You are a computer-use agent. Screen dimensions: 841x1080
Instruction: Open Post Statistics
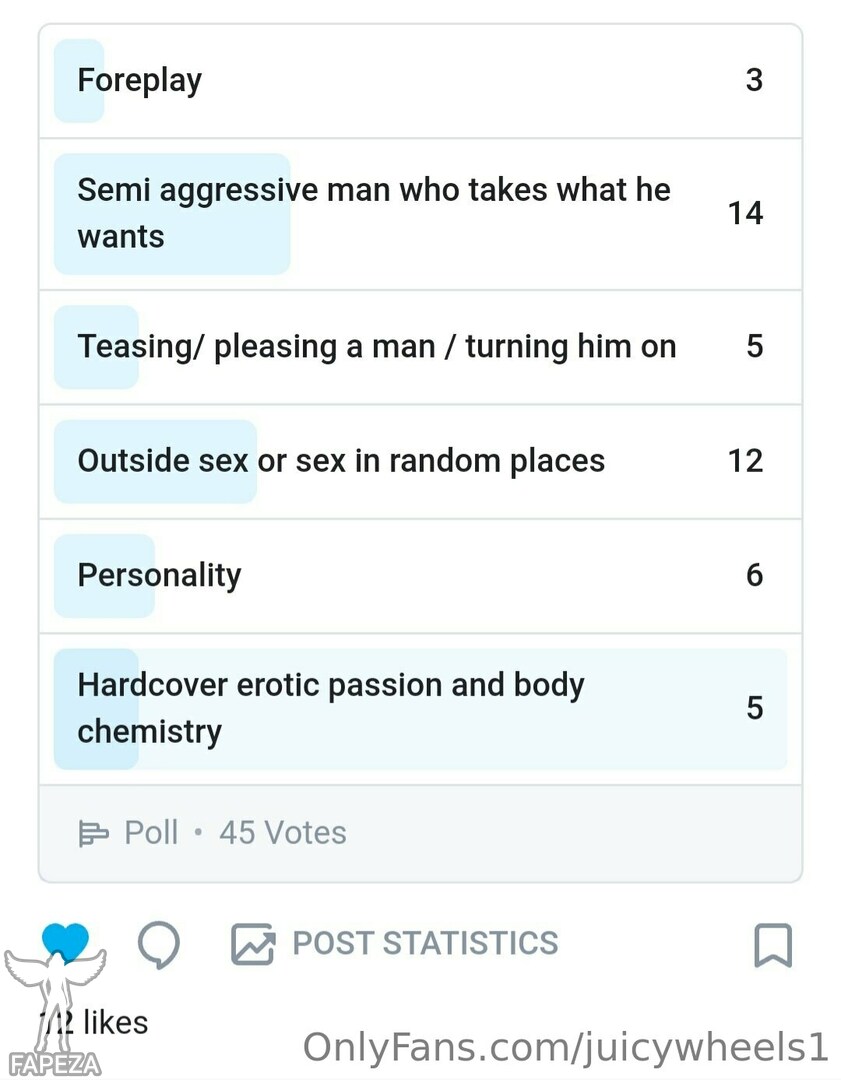tap(395, 943)
